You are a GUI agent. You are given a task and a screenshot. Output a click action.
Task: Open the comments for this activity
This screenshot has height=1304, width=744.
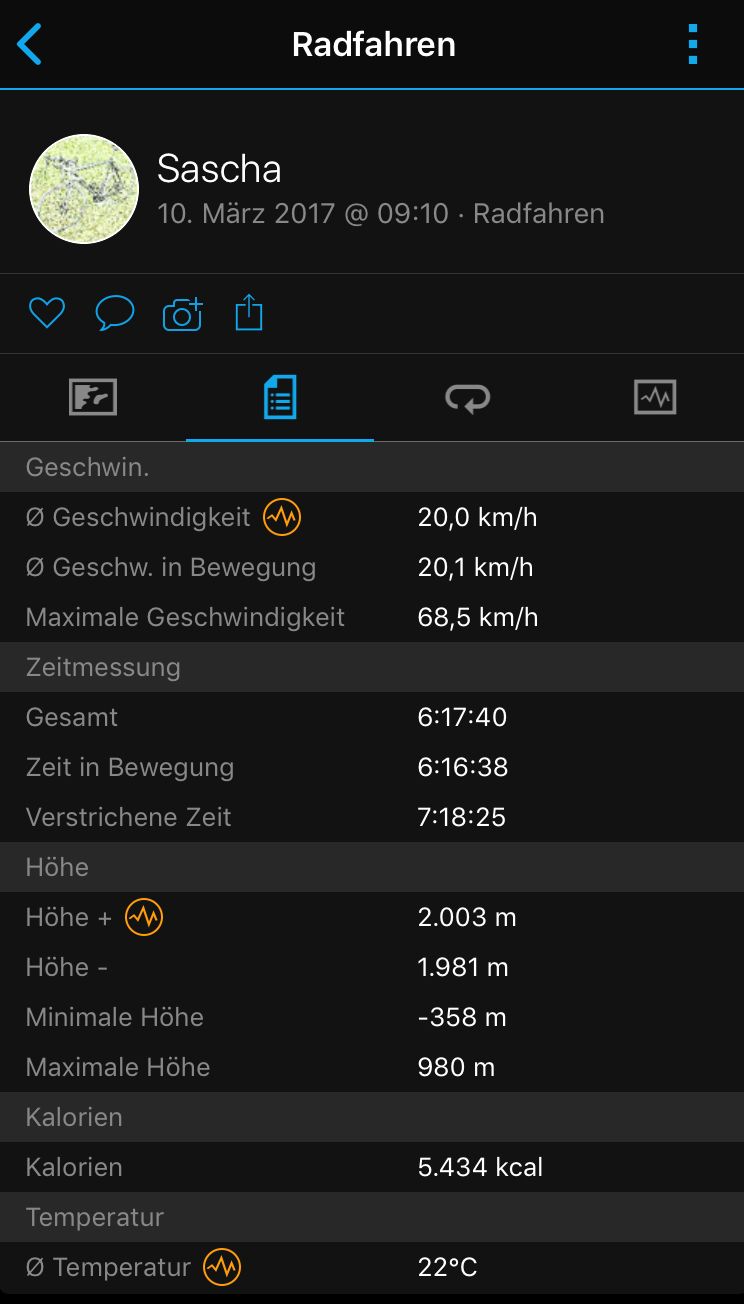coord(115,314)
